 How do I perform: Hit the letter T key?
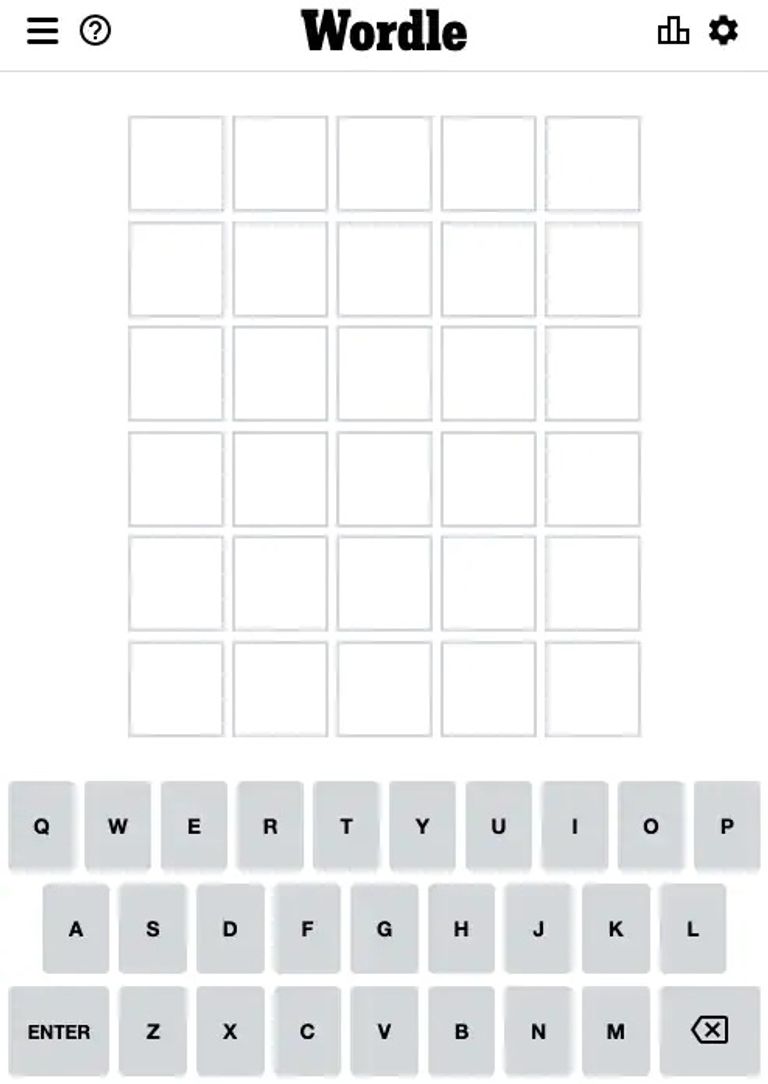tap(346, 826)
